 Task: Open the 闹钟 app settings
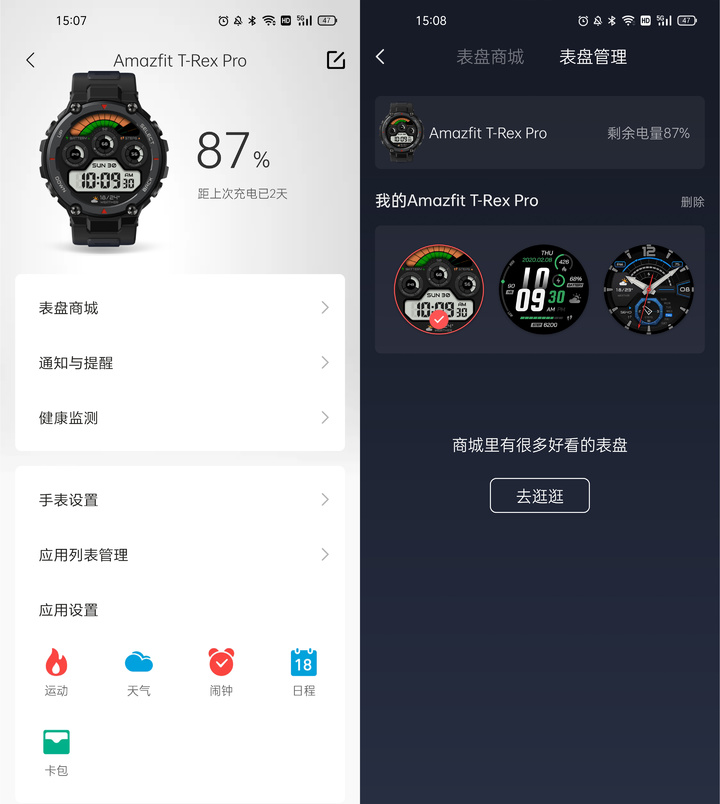pyautogui.click(x=221, y=671)
